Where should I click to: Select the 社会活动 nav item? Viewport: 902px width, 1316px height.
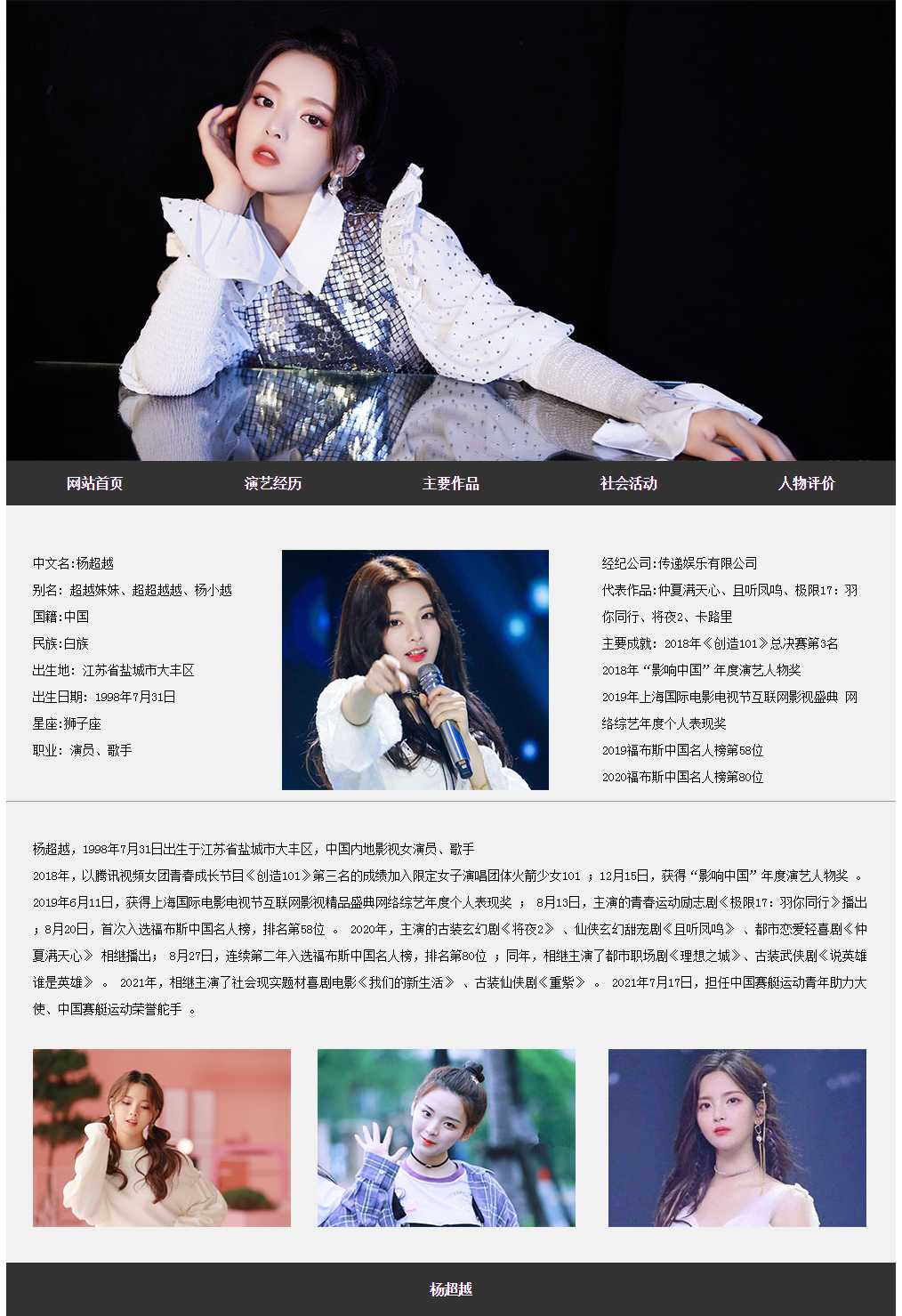pos(629,483)
